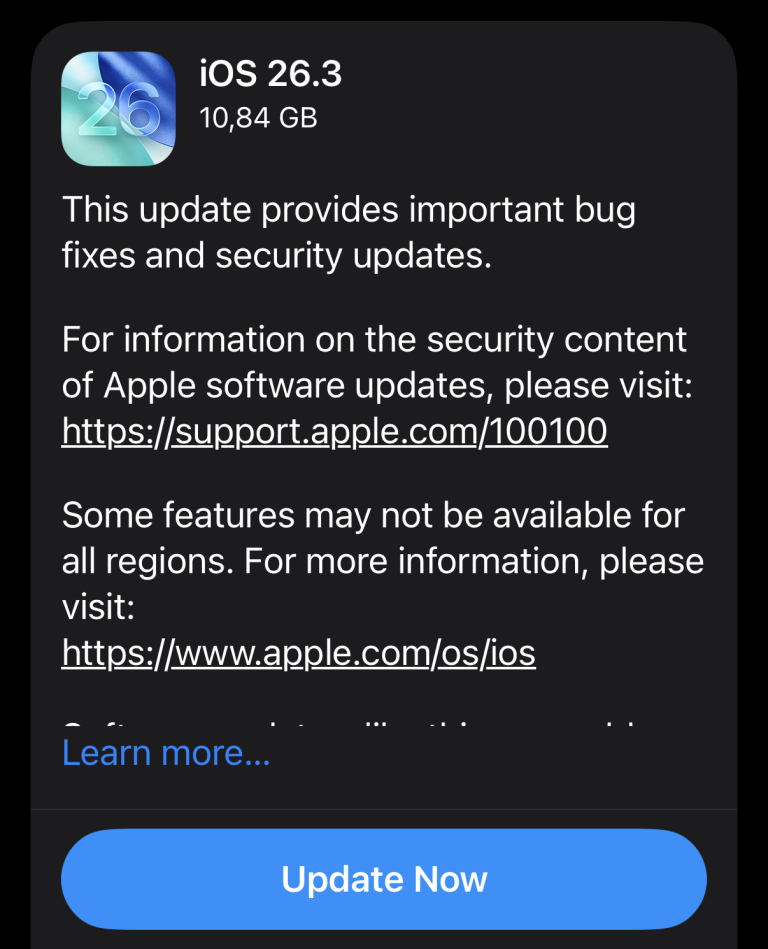
Task: Click the Update Now button label text
Action: (x=384, y=878)
